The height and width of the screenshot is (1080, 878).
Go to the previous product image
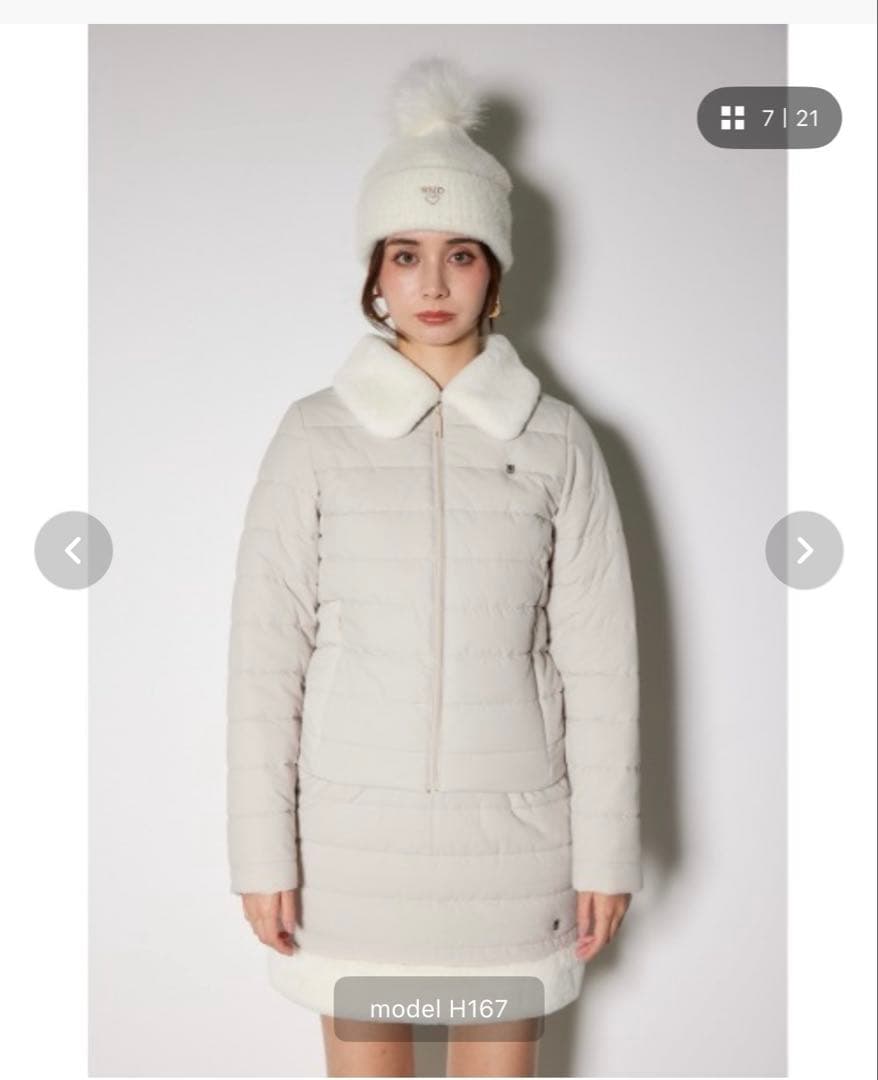[73, 550]
